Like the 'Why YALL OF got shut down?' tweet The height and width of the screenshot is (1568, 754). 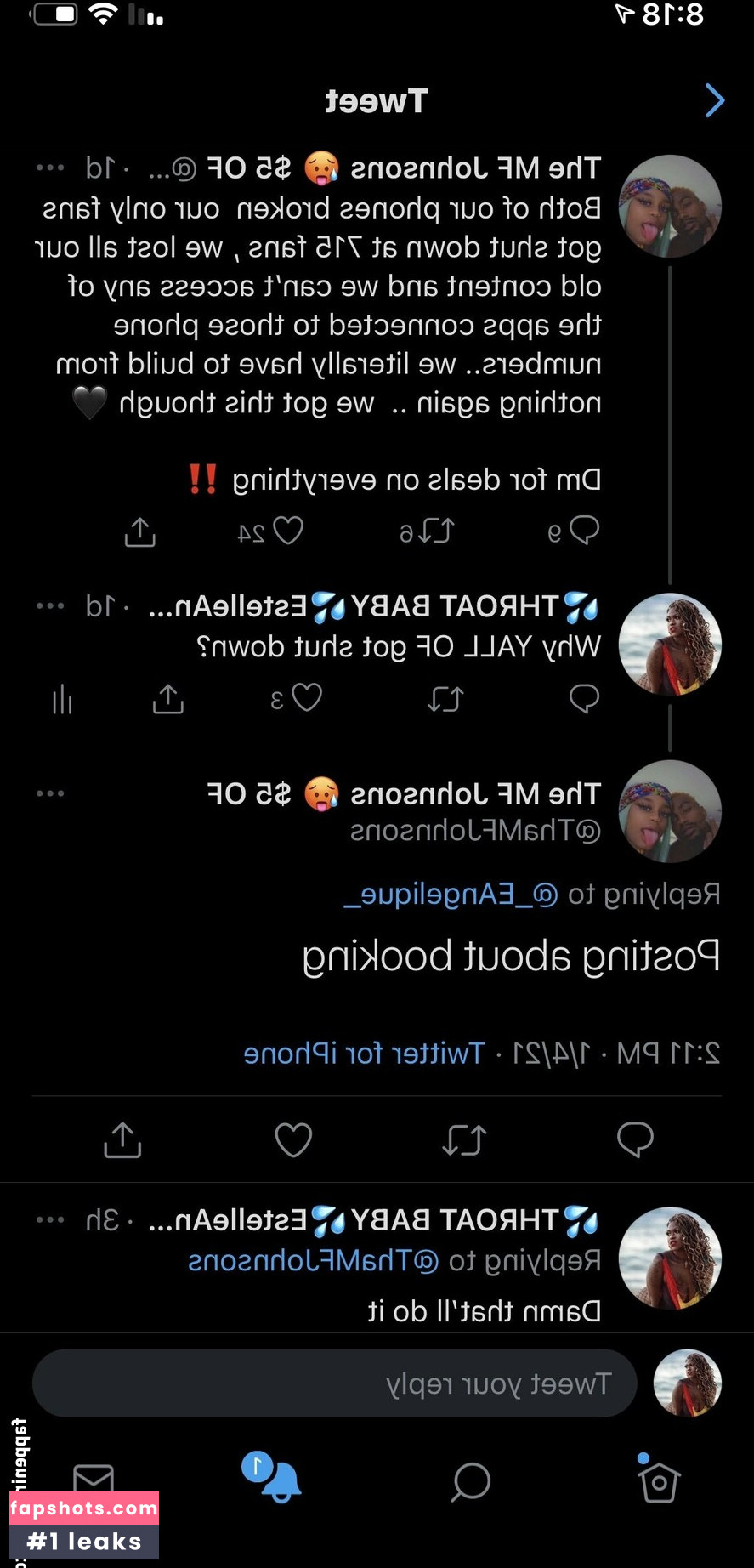[x=306, y=698]
